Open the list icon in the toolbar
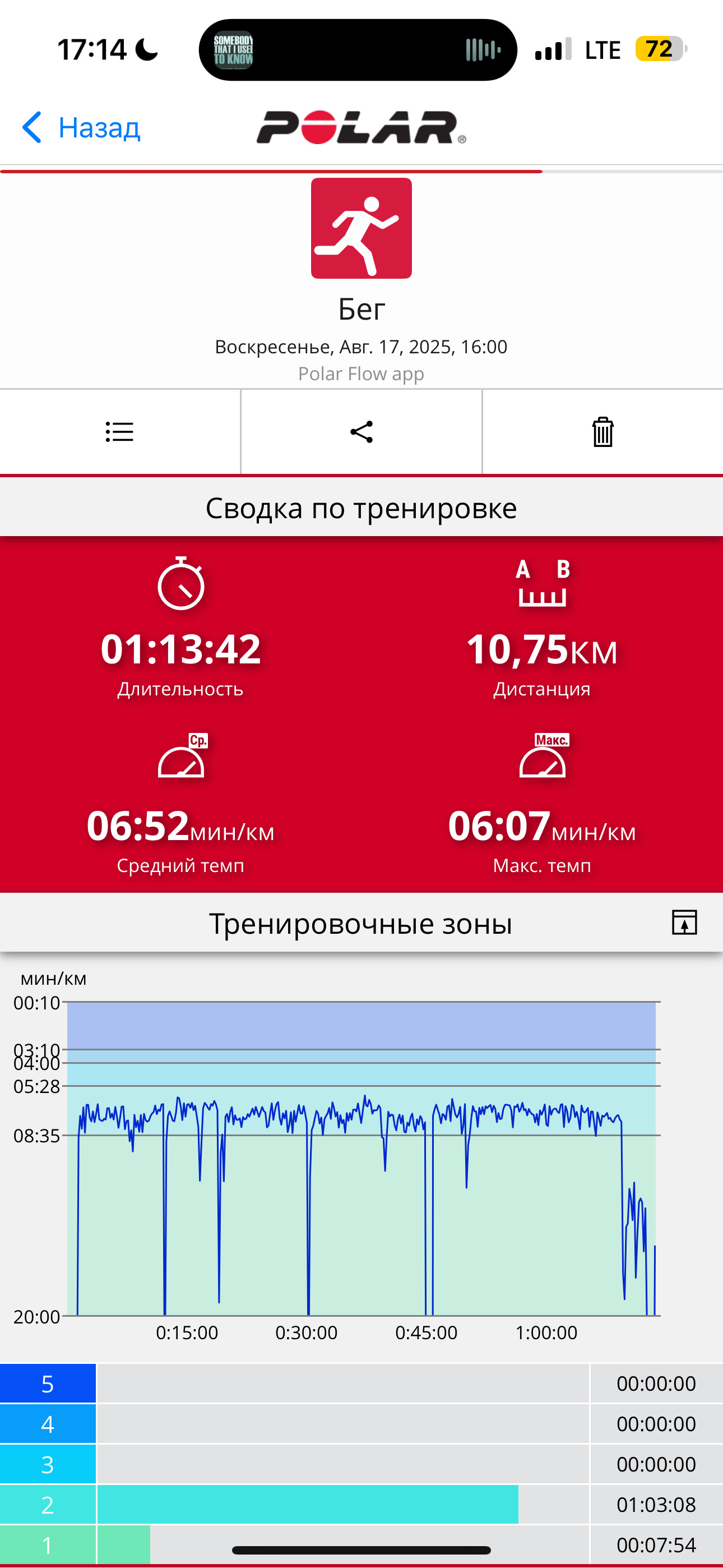This screenshot has width=723, height=1568. (x=119, y=432)
